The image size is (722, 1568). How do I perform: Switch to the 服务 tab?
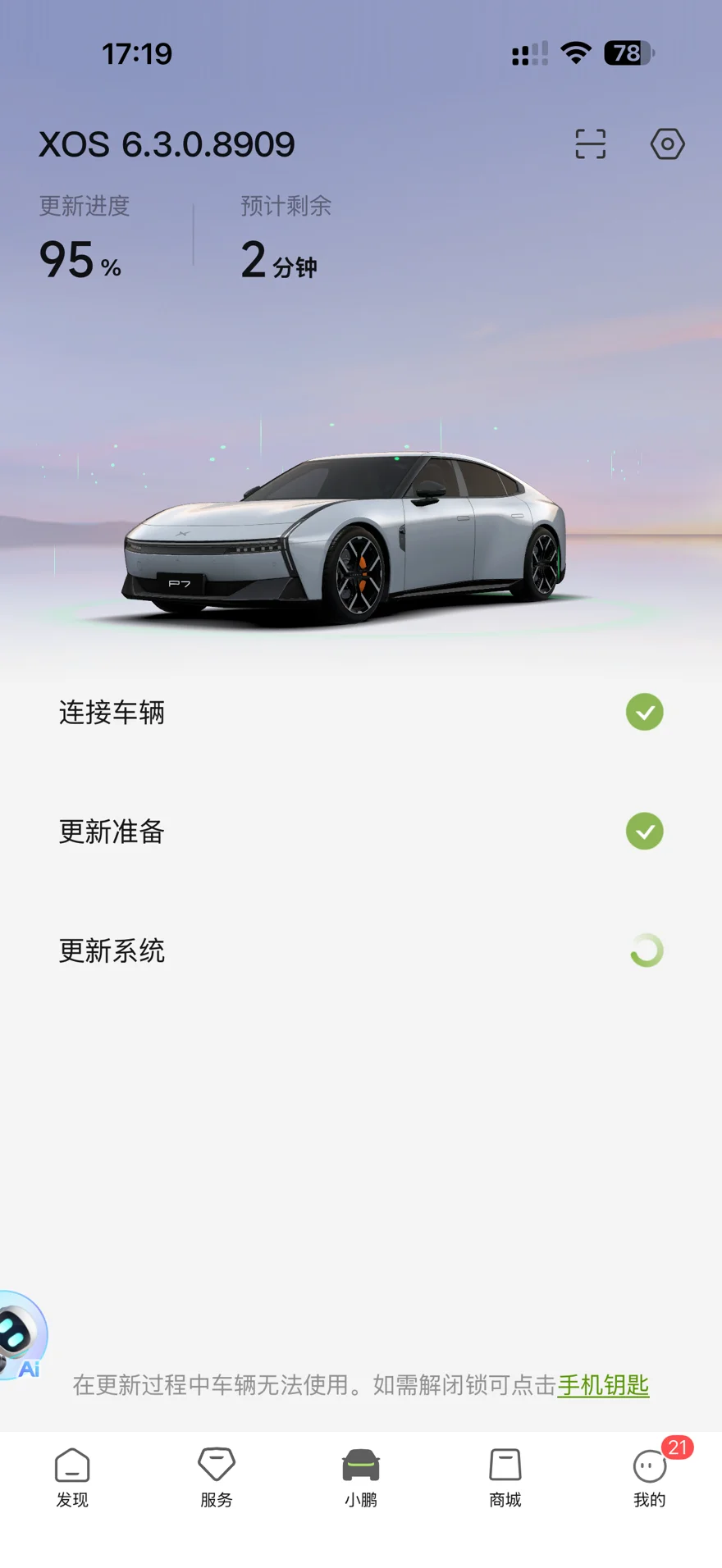click(217, 1477)
